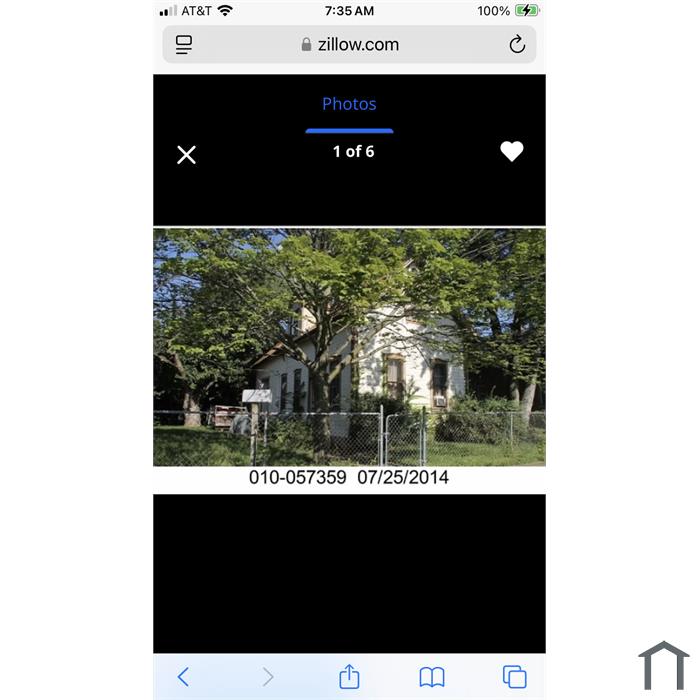Open the reader view page settings icon
This screenshot has height=700, width=700.
tap(184, 44)
